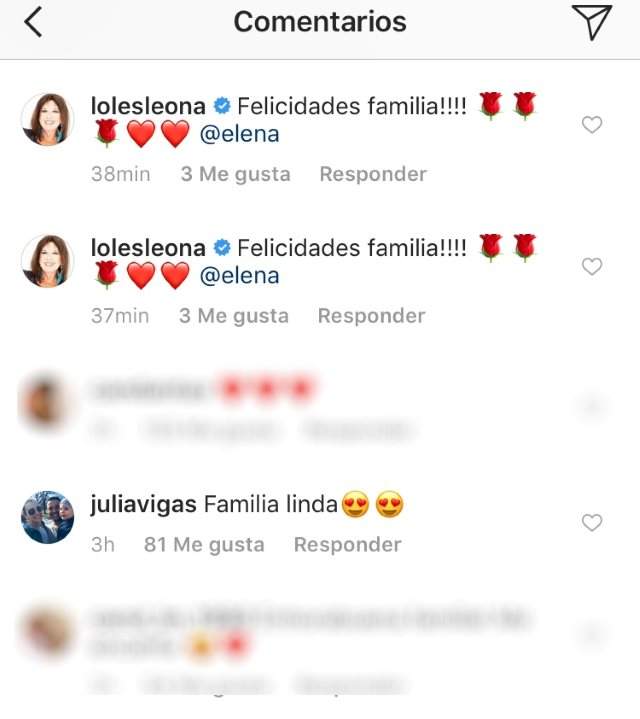Image resolution: width=640 pixels, height=719 pixels.
Task: Open juliavigas's profile picture
Action: tap(48, 517)
